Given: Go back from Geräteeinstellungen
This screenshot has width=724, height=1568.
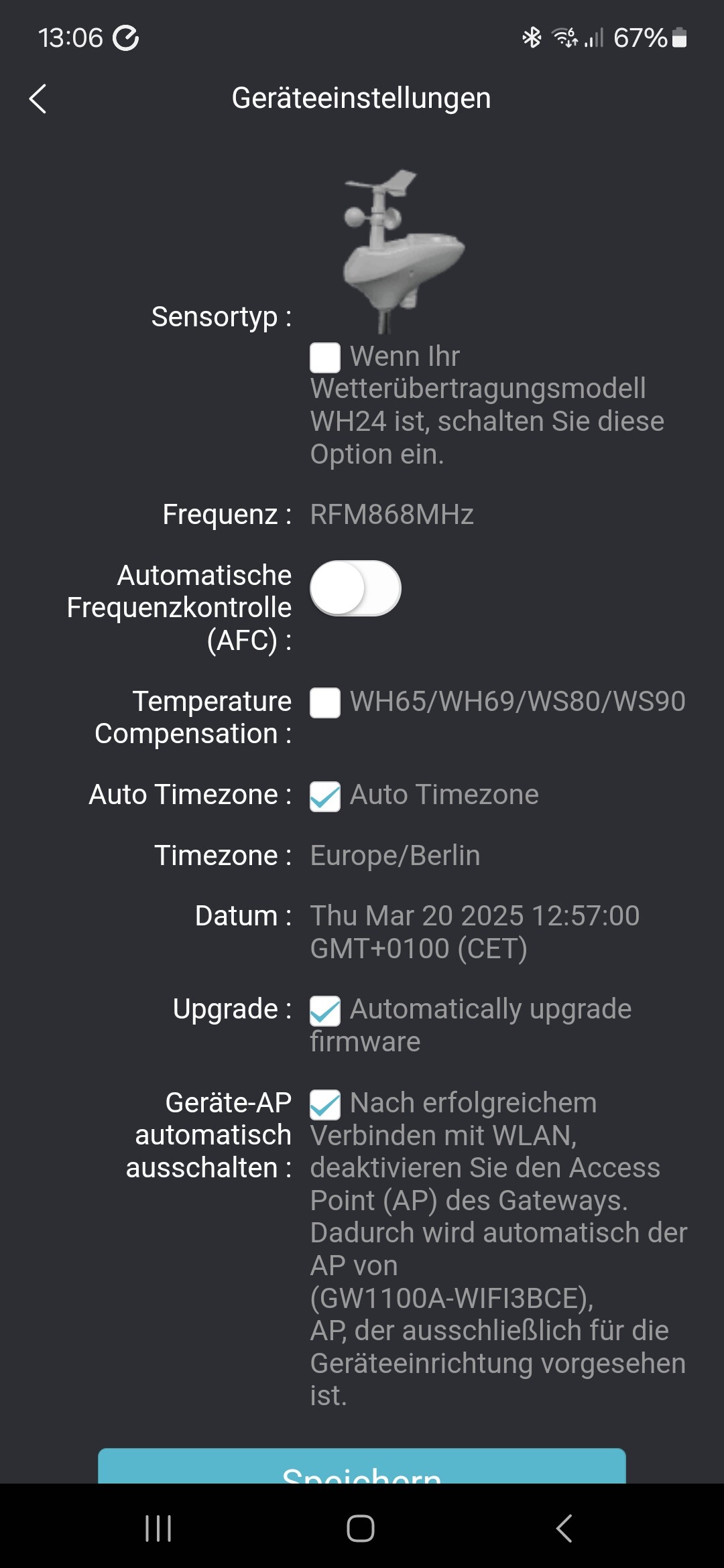Looking at the screenshot, I should point(38,99).
